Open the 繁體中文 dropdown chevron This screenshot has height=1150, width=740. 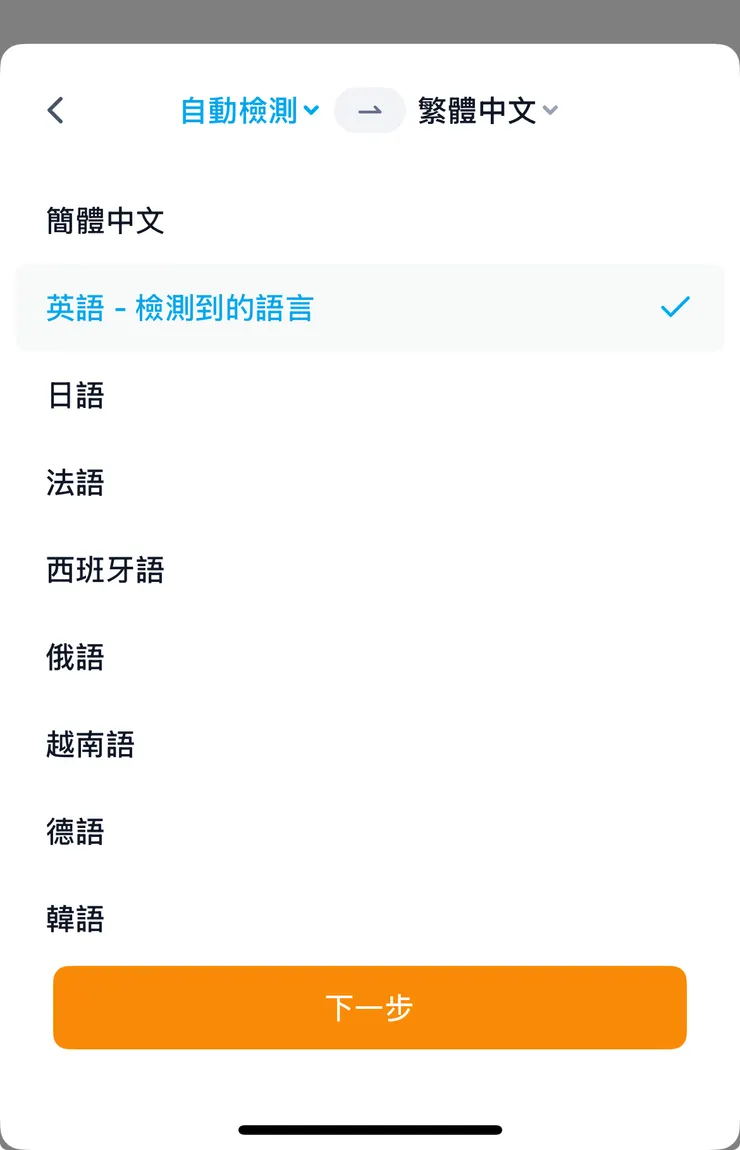550,111
